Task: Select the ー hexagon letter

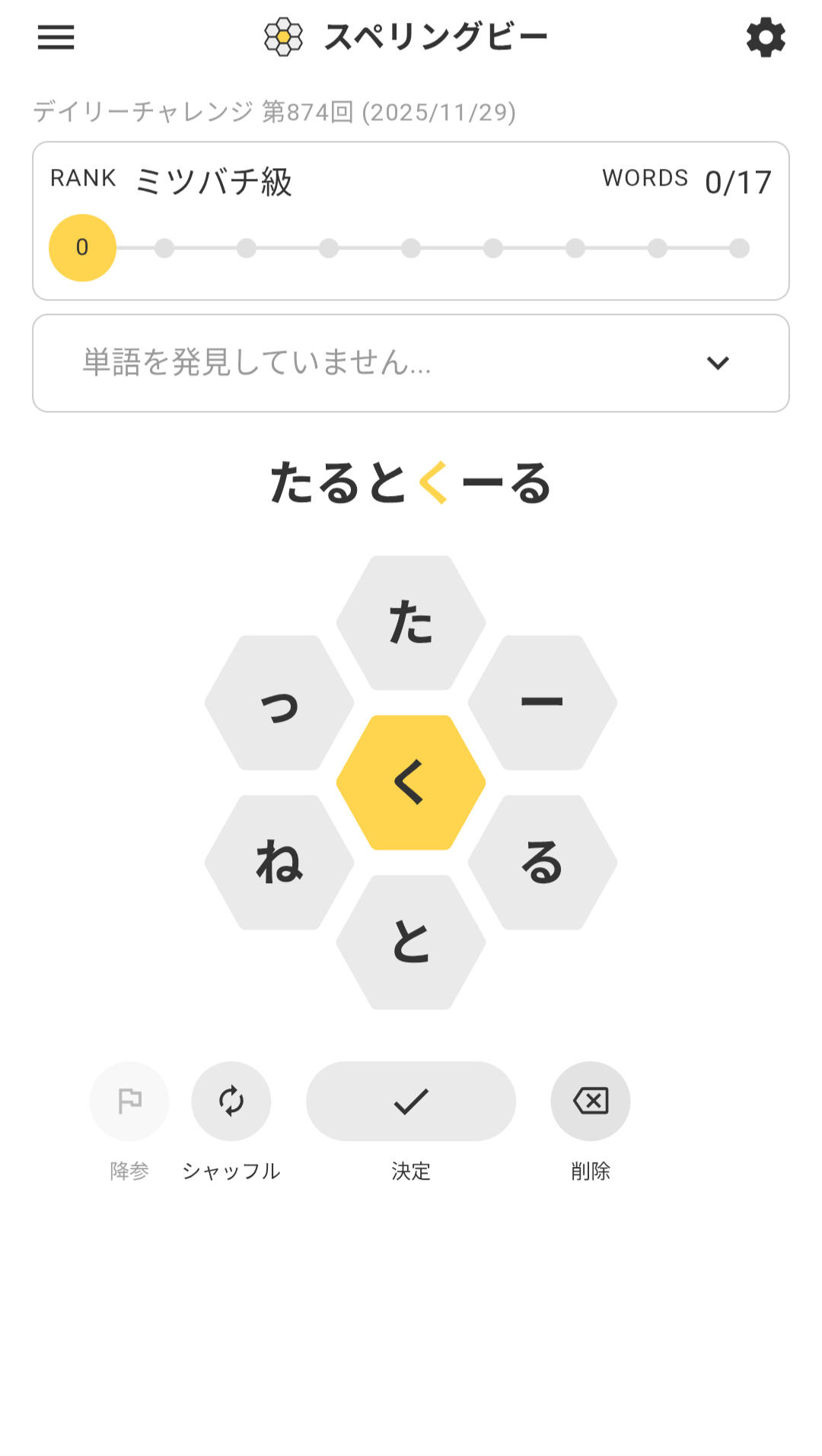Action: tap(542, 703)
